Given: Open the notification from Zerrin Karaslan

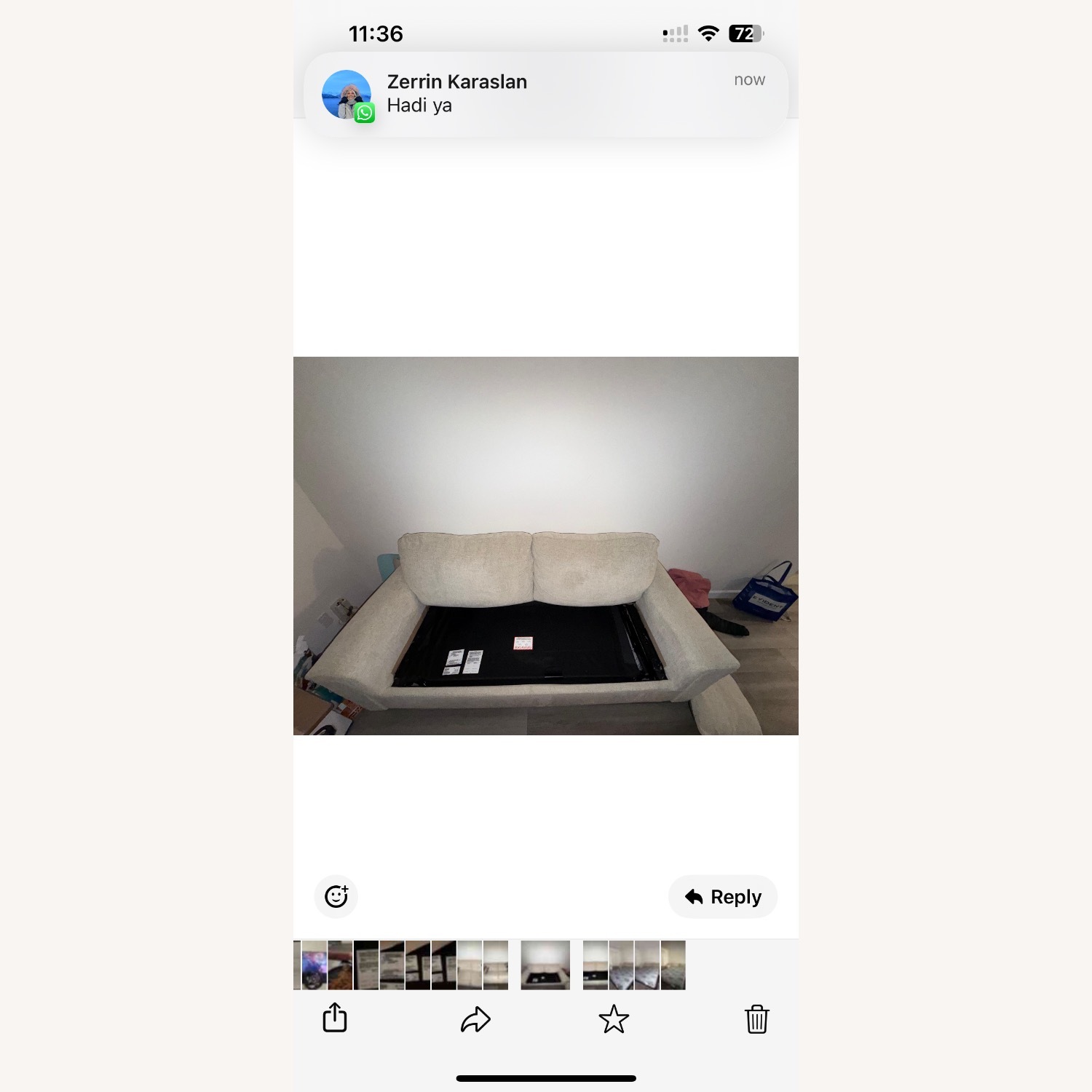Looking at the screenshot, I should (x=546, y=94).
